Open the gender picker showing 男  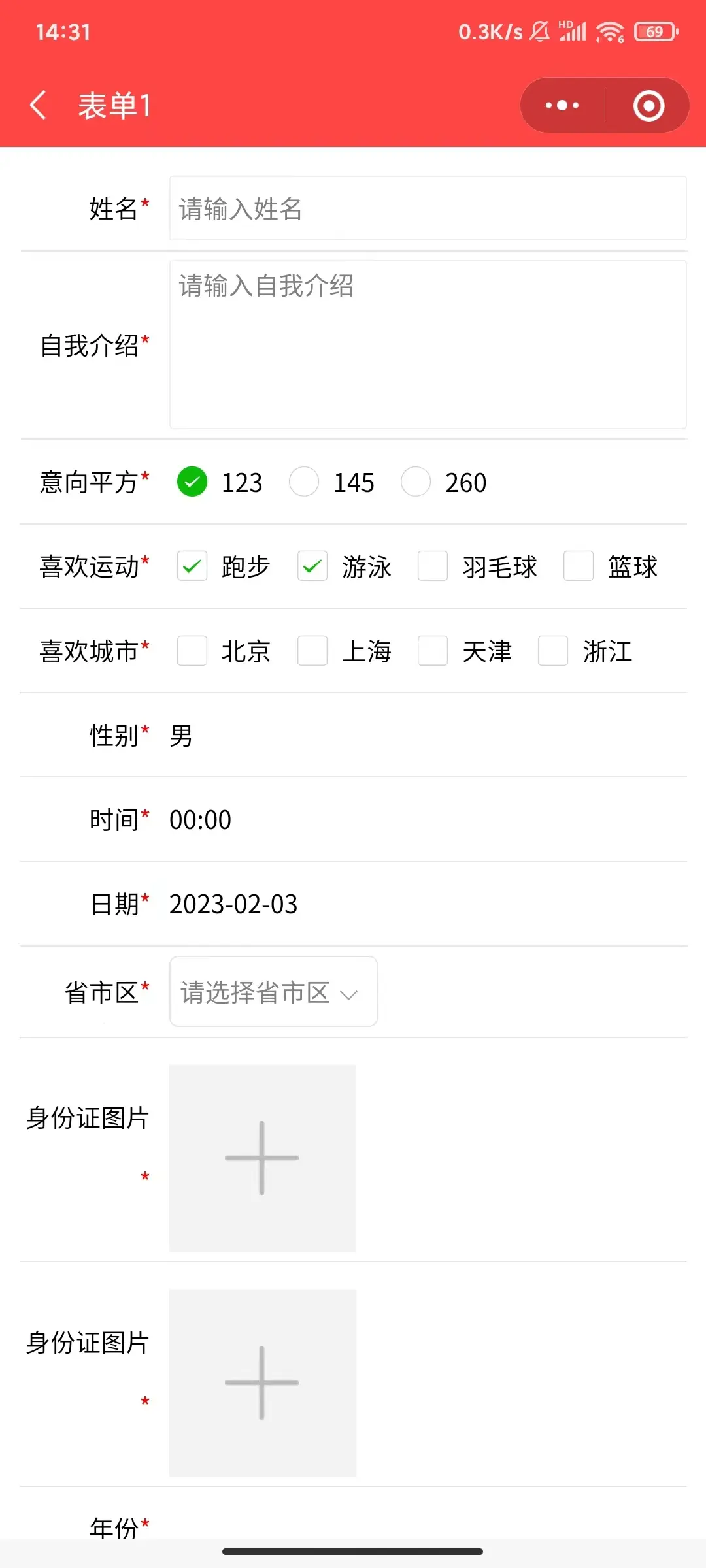pos(428,736)
